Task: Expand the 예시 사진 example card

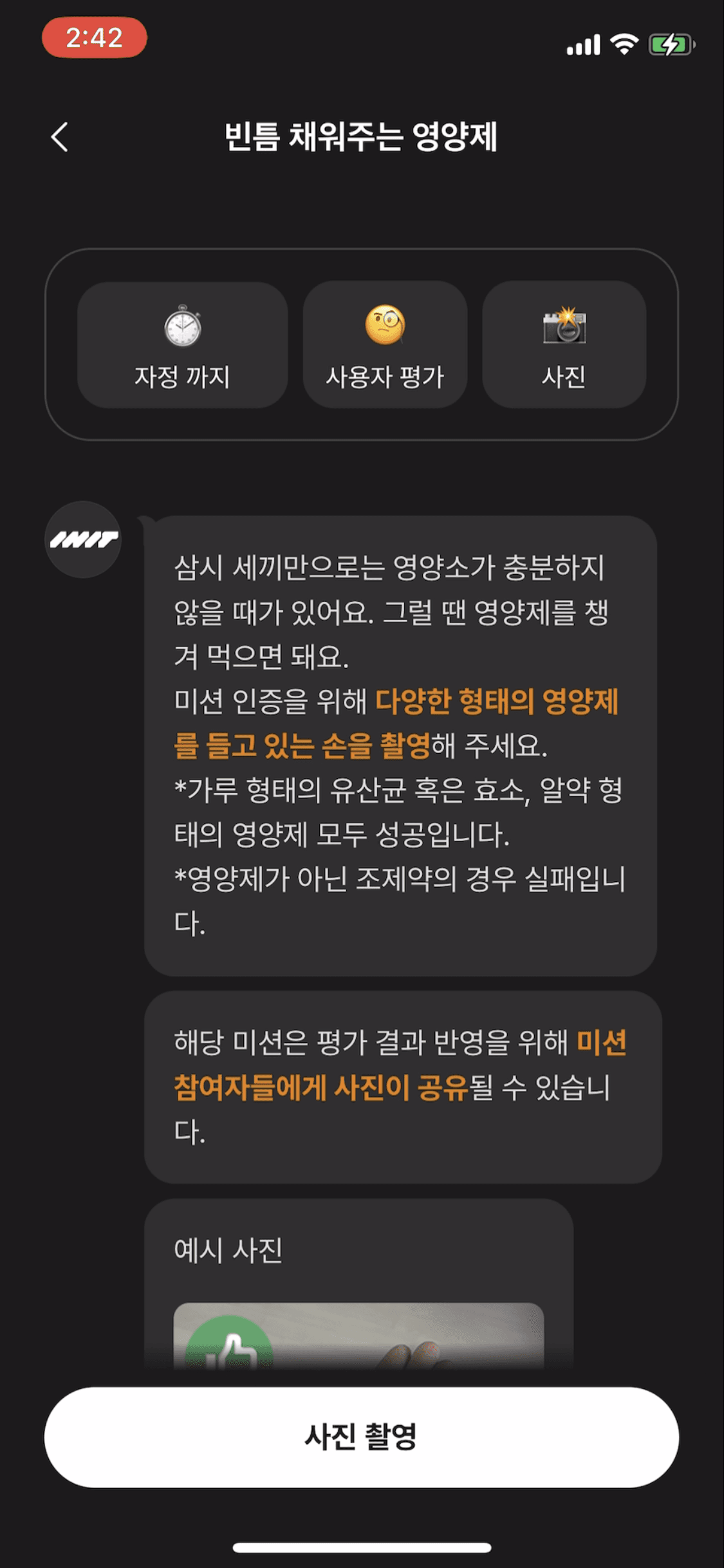Action: click(362, 1252)
